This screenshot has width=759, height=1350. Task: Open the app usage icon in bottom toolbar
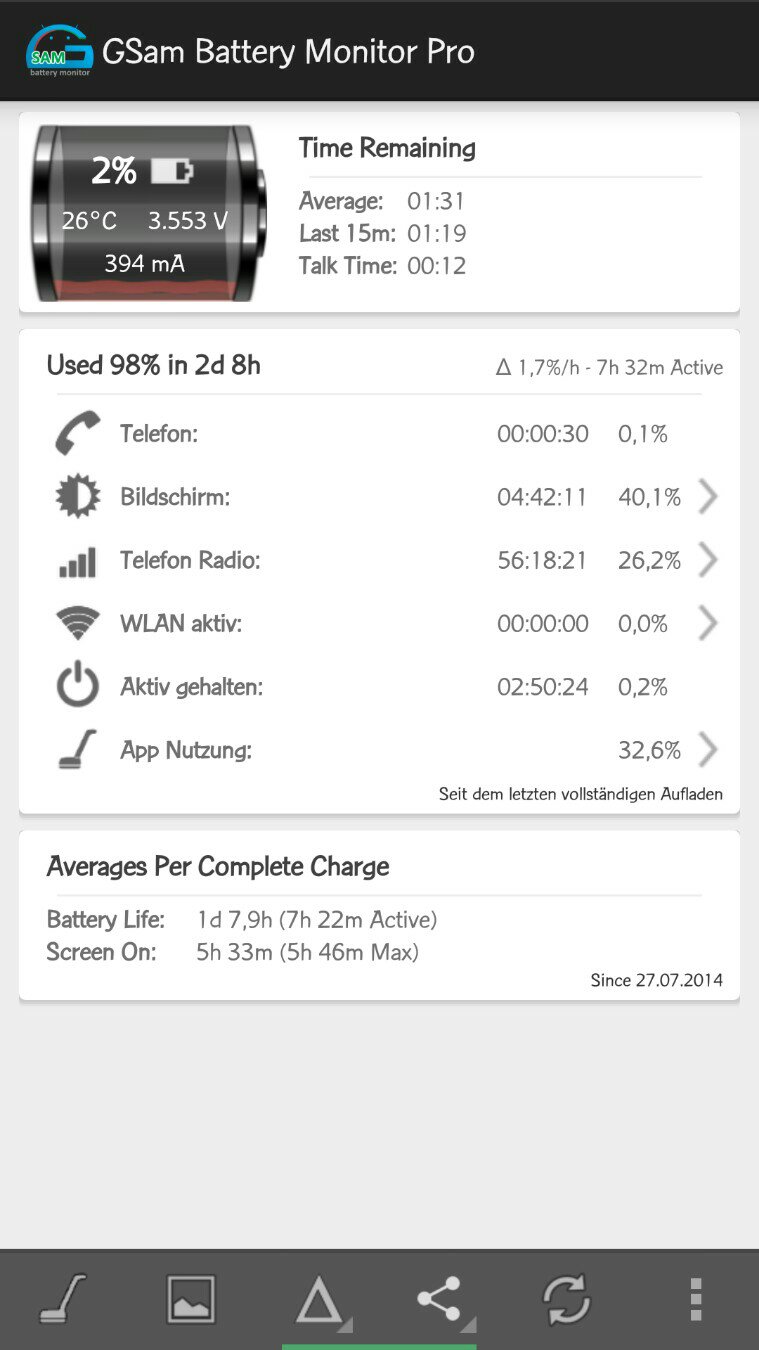(x=63, y=1300)
